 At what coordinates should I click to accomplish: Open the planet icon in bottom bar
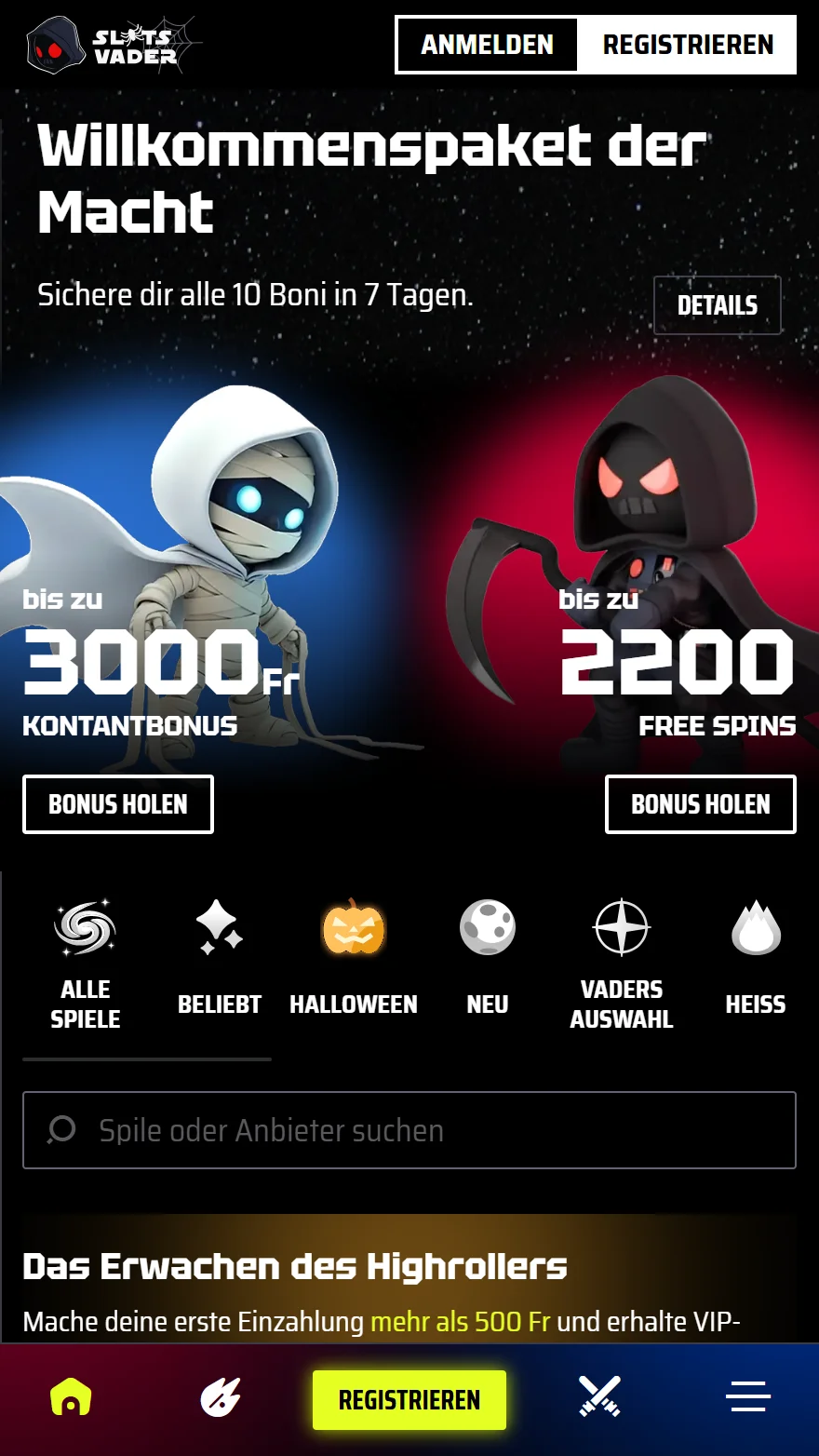pyautogui.click(x=221, y=1397)
